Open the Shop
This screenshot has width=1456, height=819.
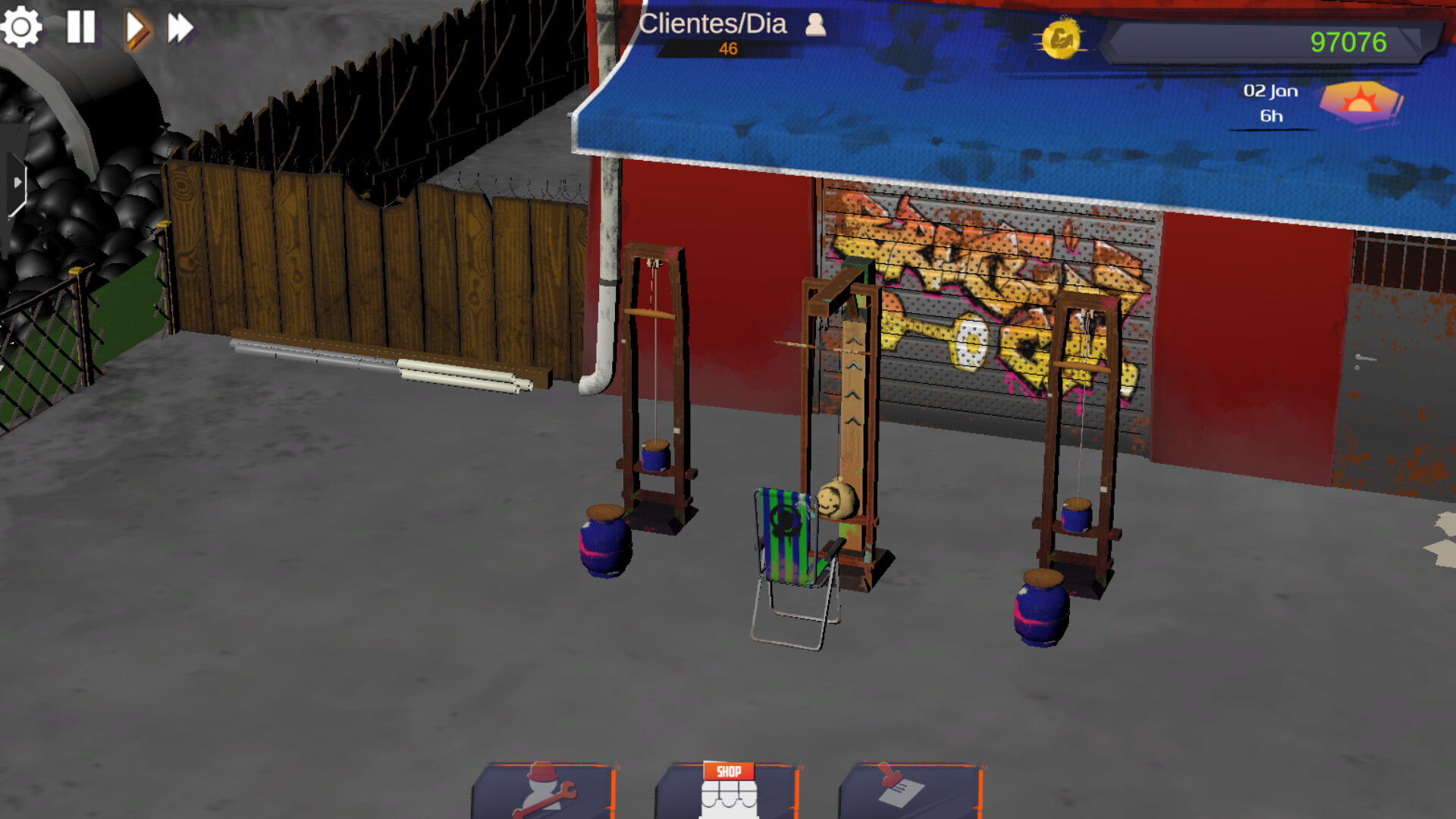tap(728, 790)
